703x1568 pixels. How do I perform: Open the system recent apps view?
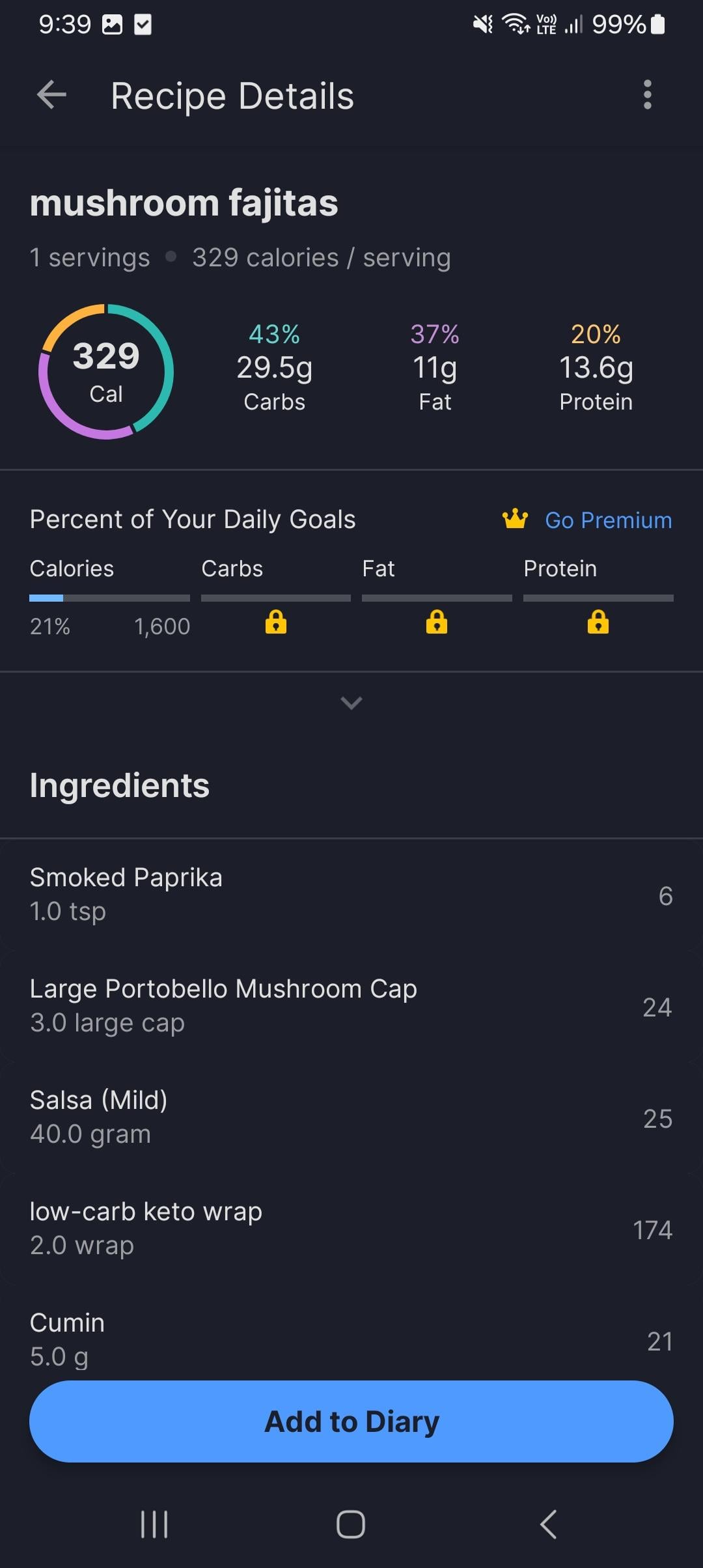click(154, 1524)
